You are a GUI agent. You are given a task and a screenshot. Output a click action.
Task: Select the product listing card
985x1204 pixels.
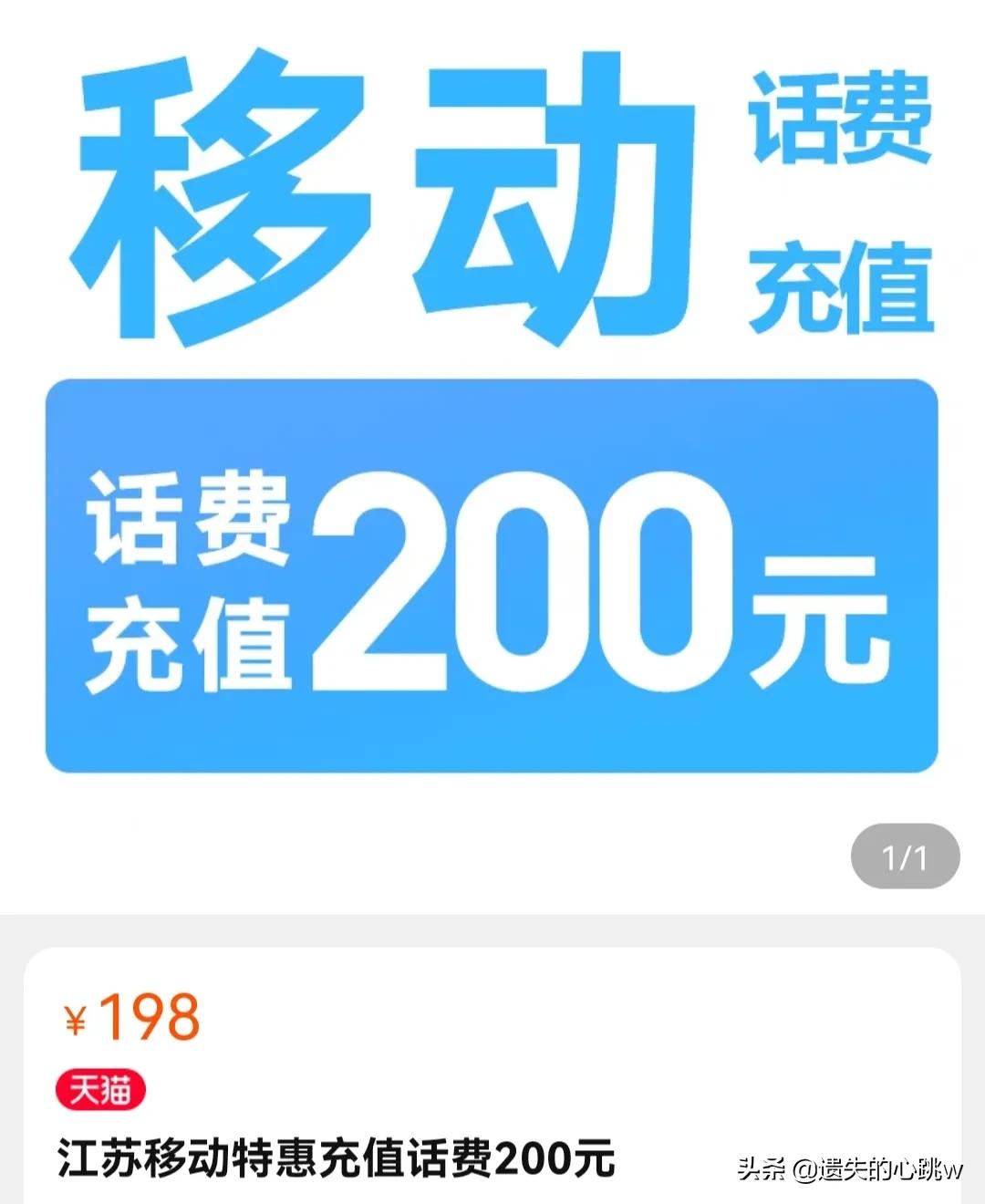click(x=493, y=1076)
